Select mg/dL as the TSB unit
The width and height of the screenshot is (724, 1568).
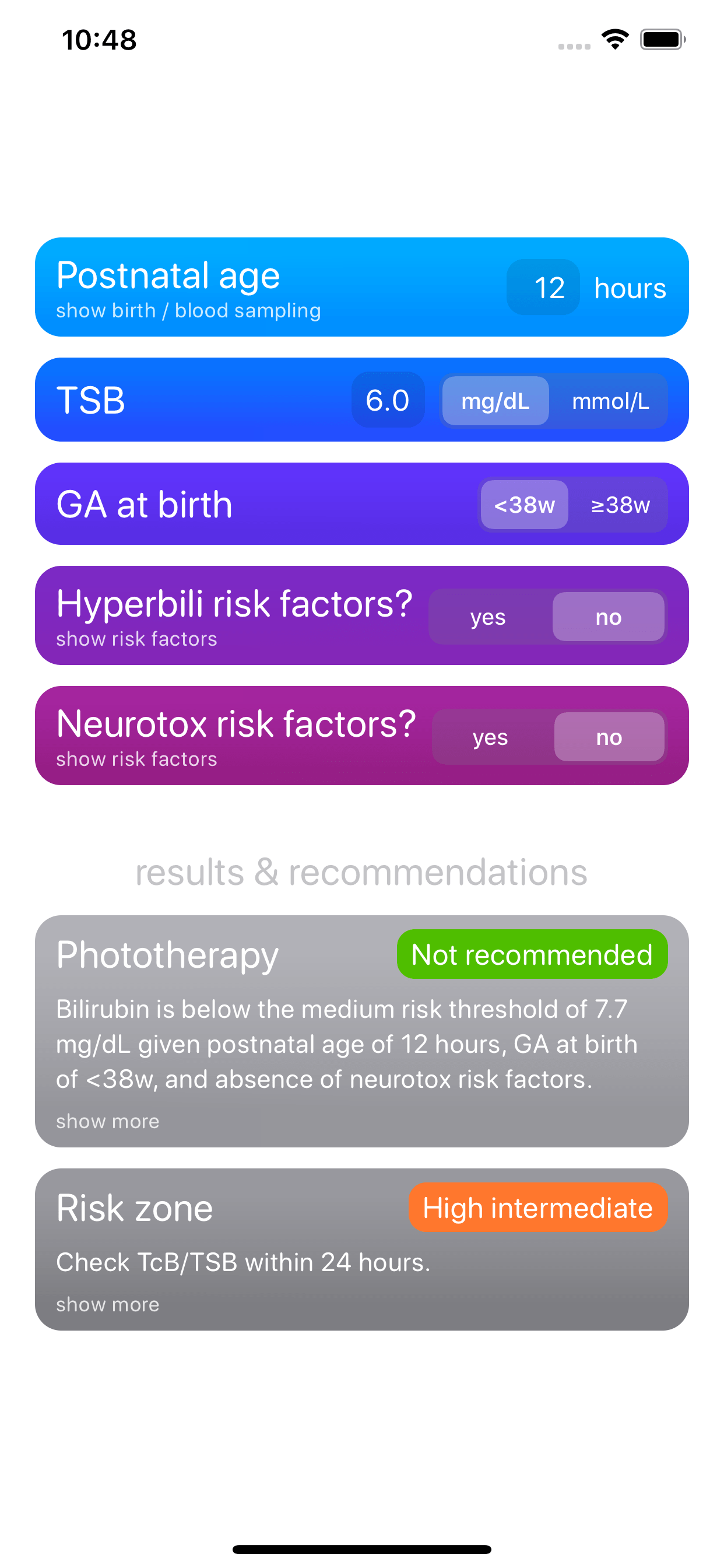point(495,401)
